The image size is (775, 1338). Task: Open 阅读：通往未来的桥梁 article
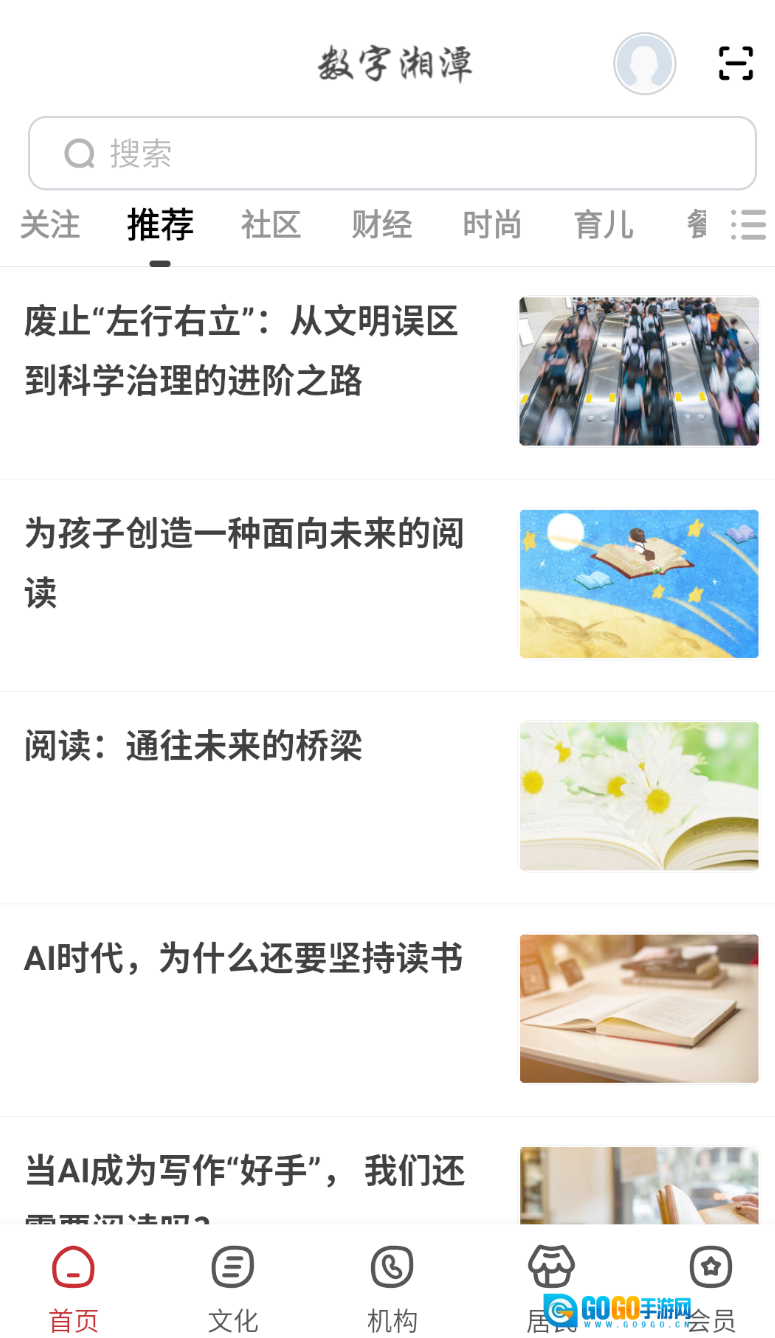click(193, 746)
